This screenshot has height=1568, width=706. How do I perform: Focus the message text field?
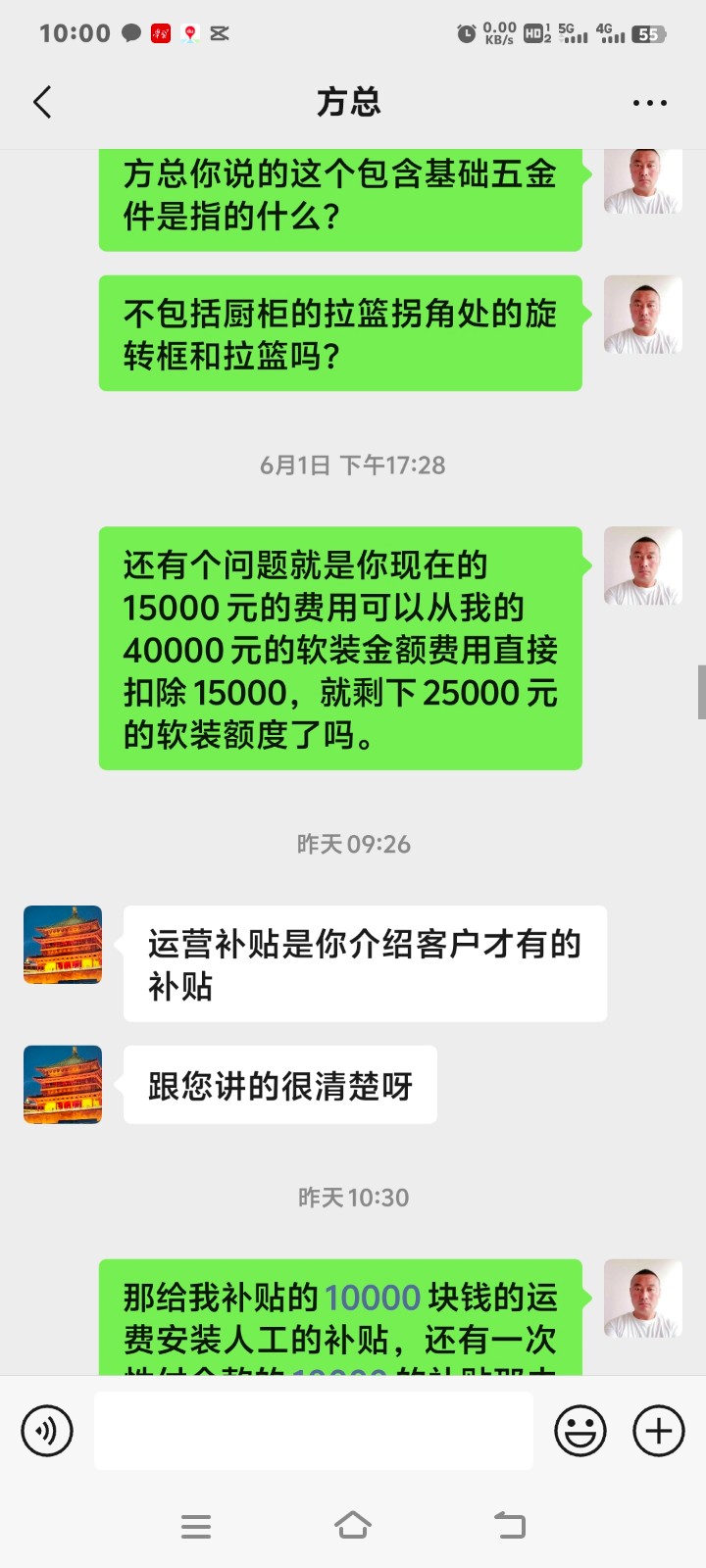point(314,1431)
